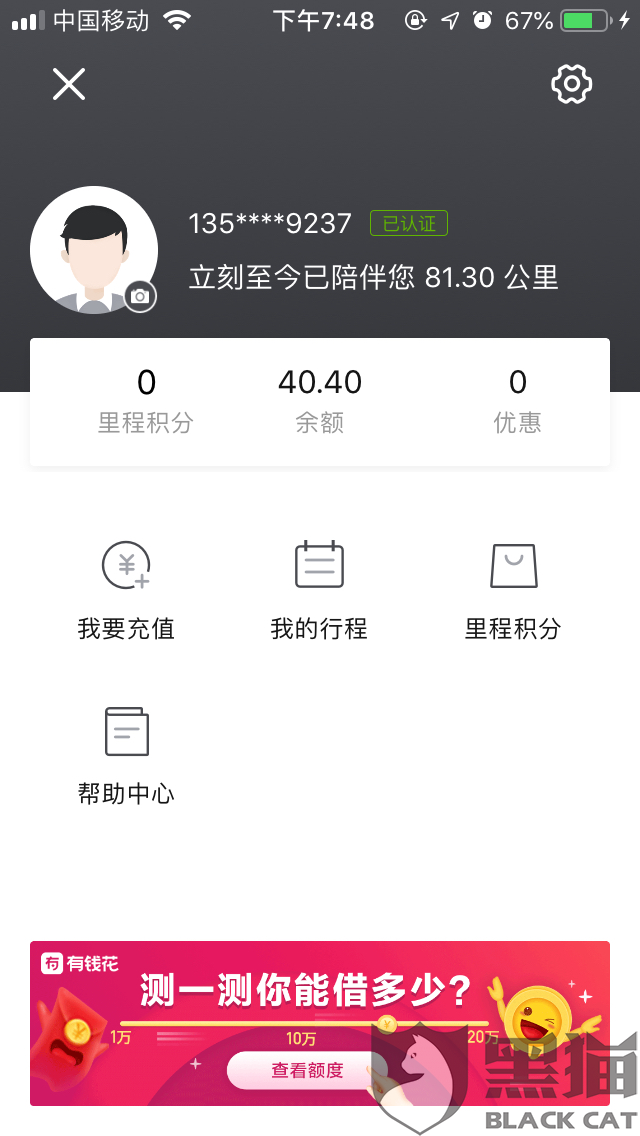Close the profile page
Image resolution: width=640 pixels, height=1136 pixels.
[x=69, y=85]
